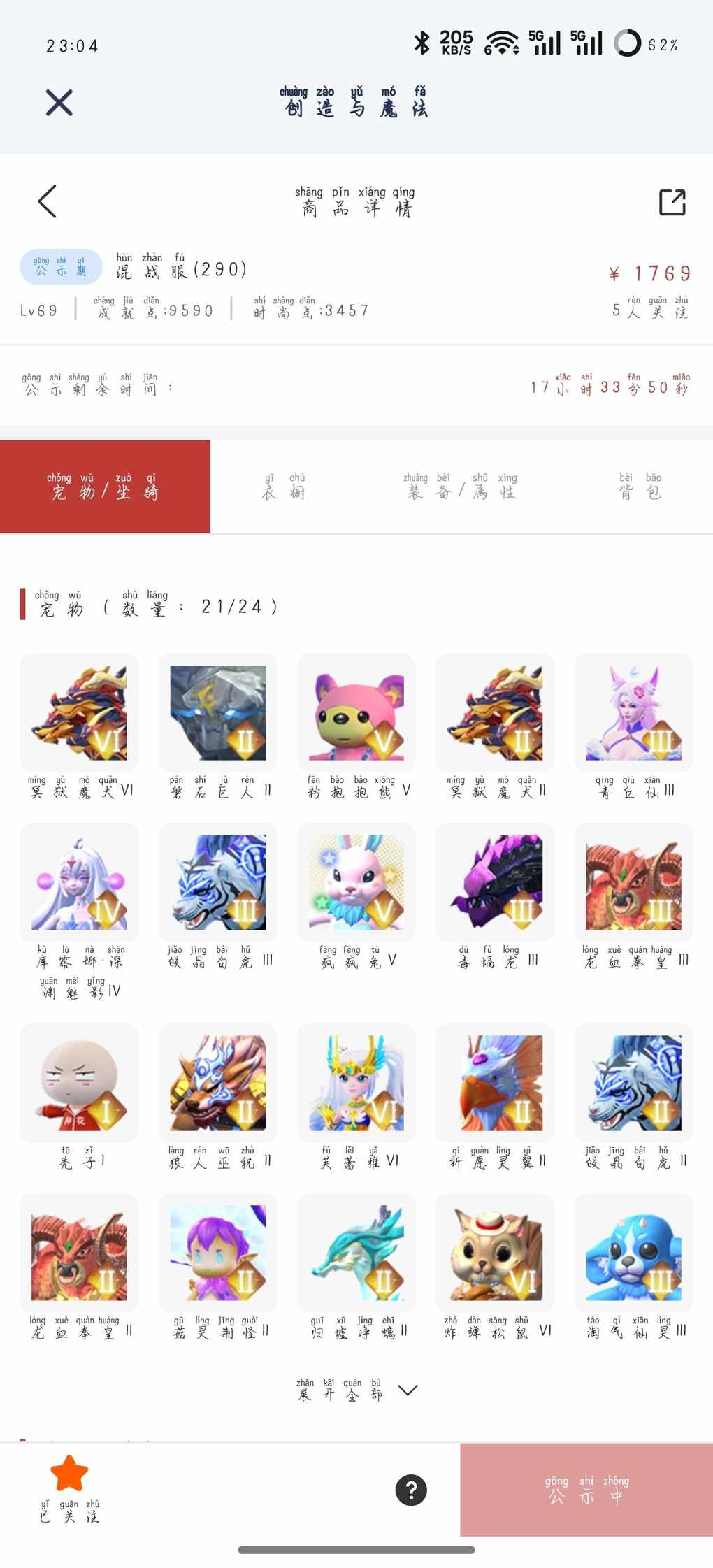
Task: Switch to the 衣橱 tab
Action: click(x=283, y=487)
